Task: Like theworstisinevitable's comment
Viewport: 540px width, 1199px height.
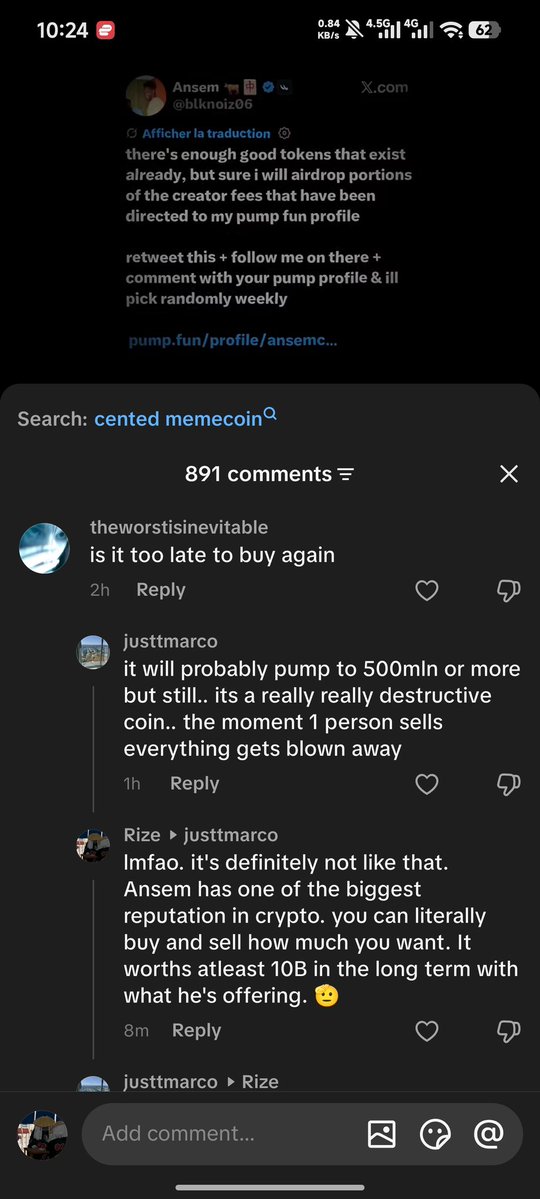Action: point(427,590)
